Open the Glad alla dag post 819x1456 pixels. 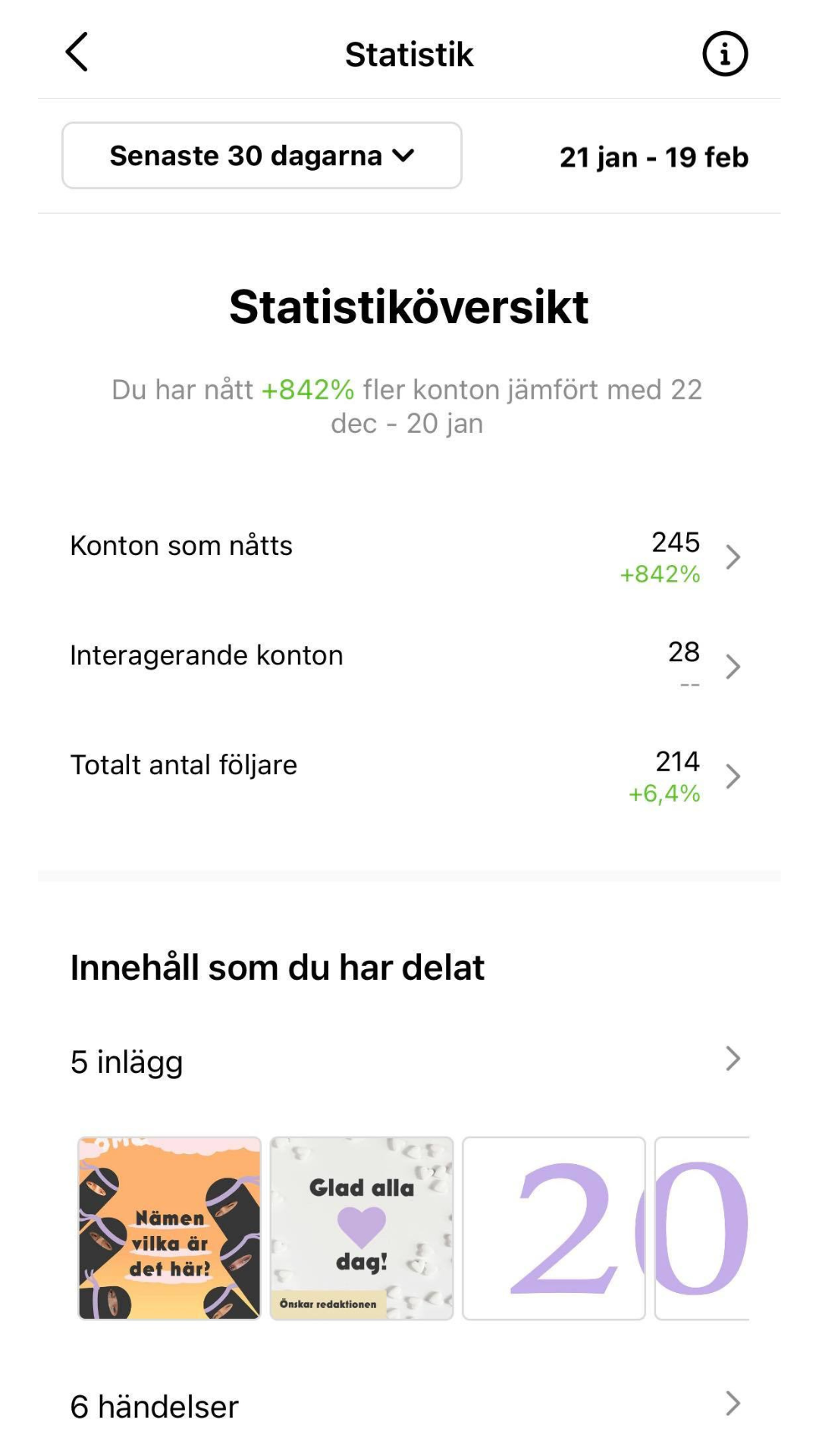coord(362,1228)
